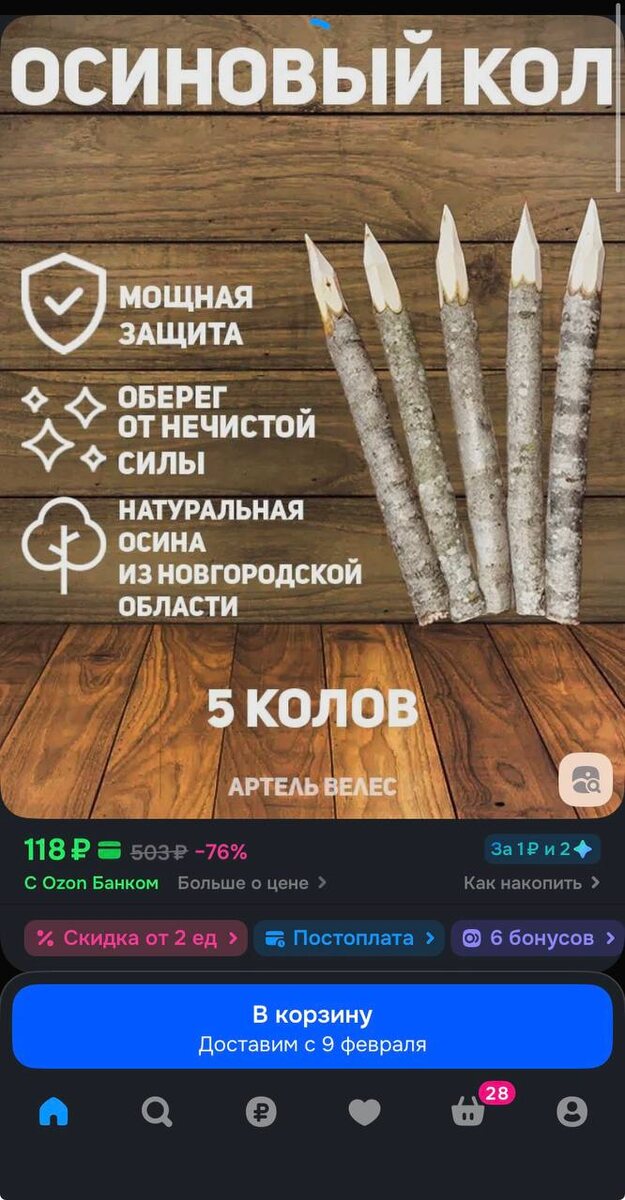The width and height of the screenshot is (625, 1200).
Task: Open the cart tab with 28 items
Action: pyautogui.click(x=469, y=1111)
